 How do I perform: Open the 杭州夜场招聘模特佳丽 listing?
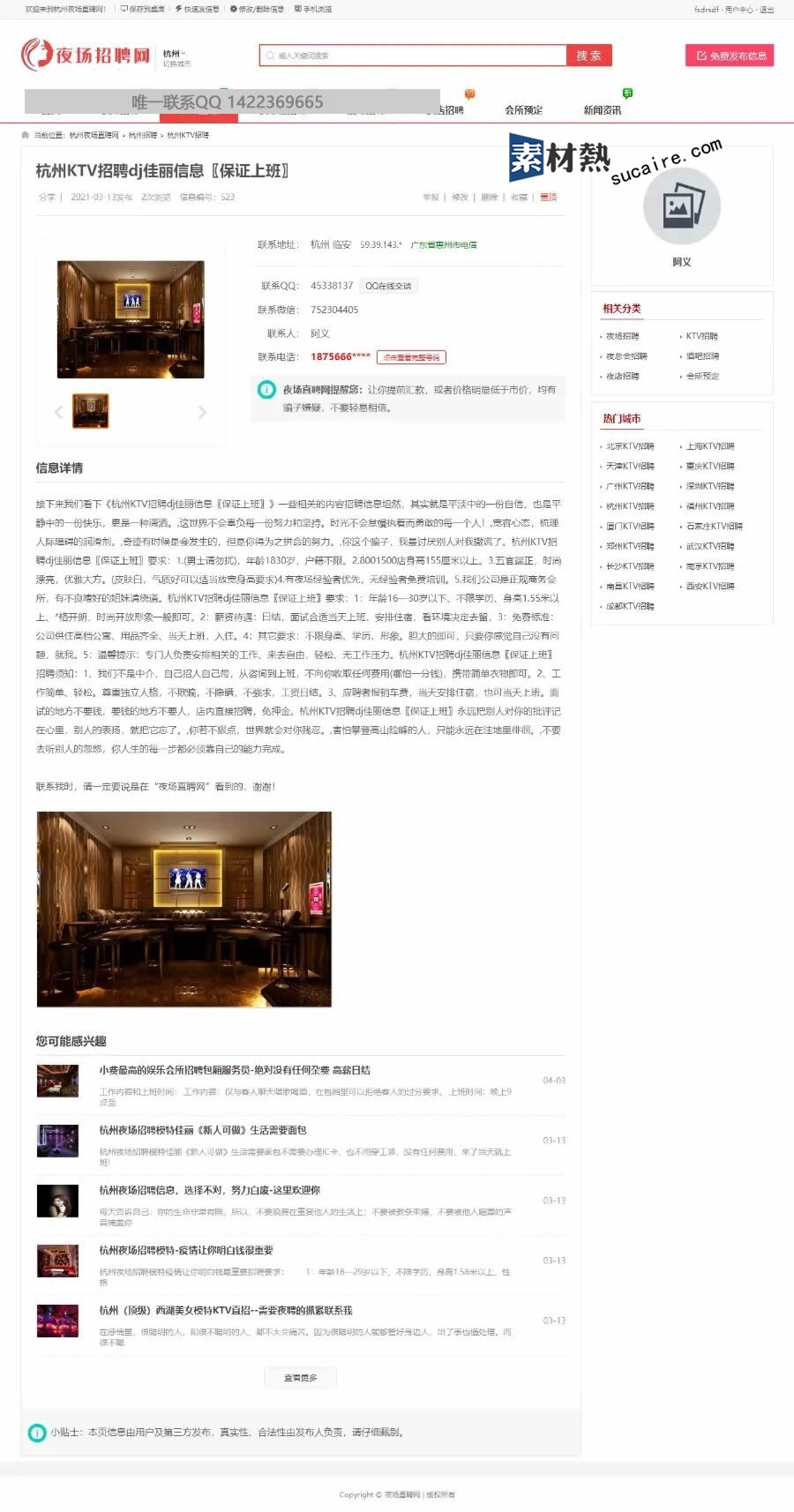pos(203,1130)
